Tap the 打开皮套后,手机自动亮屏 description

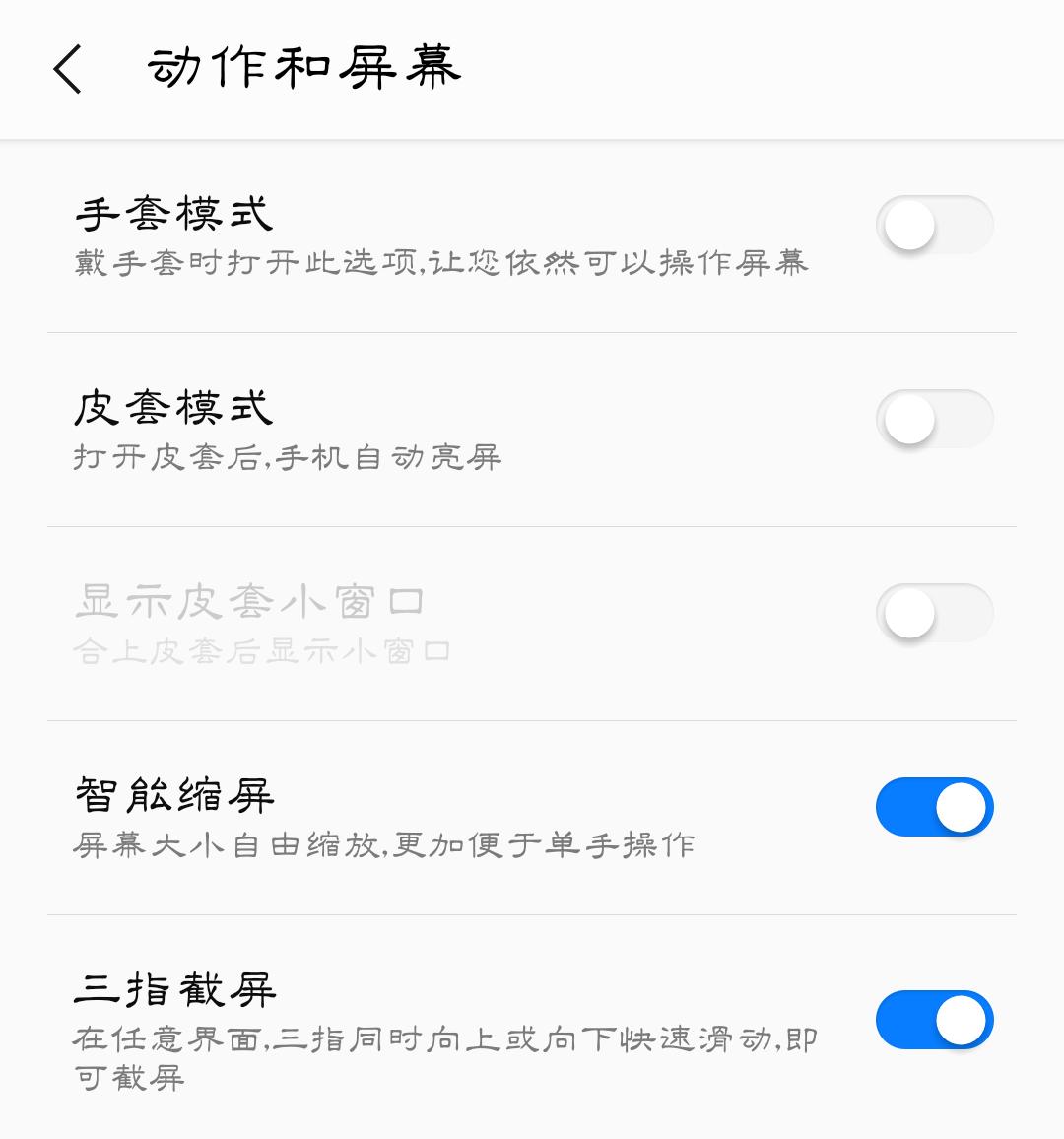tap(289, 456)
